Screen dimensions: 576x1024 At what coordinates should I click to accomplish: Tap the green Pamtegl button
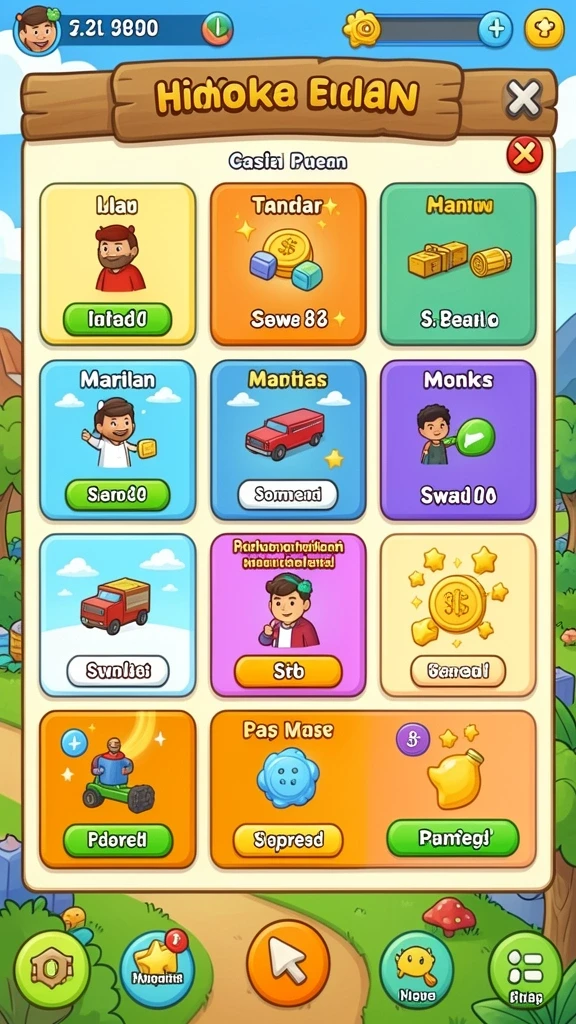tap(453, 838)
